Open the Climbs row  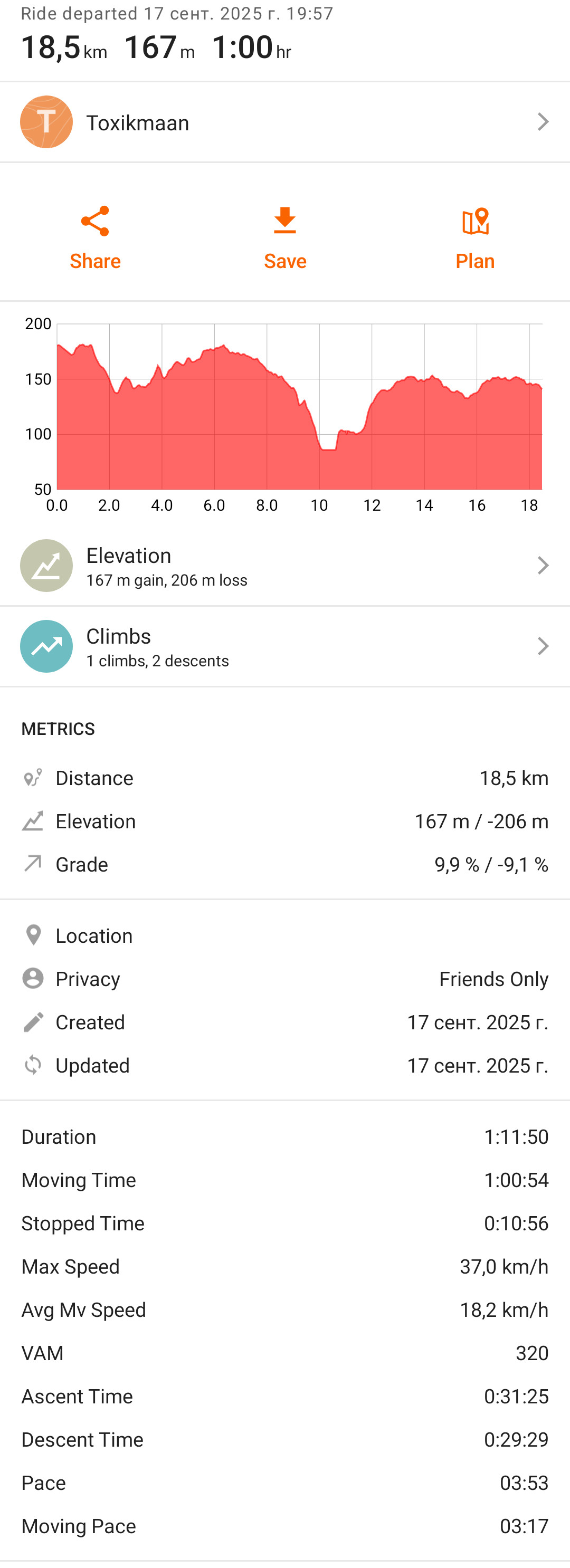(x=285, y=646)
